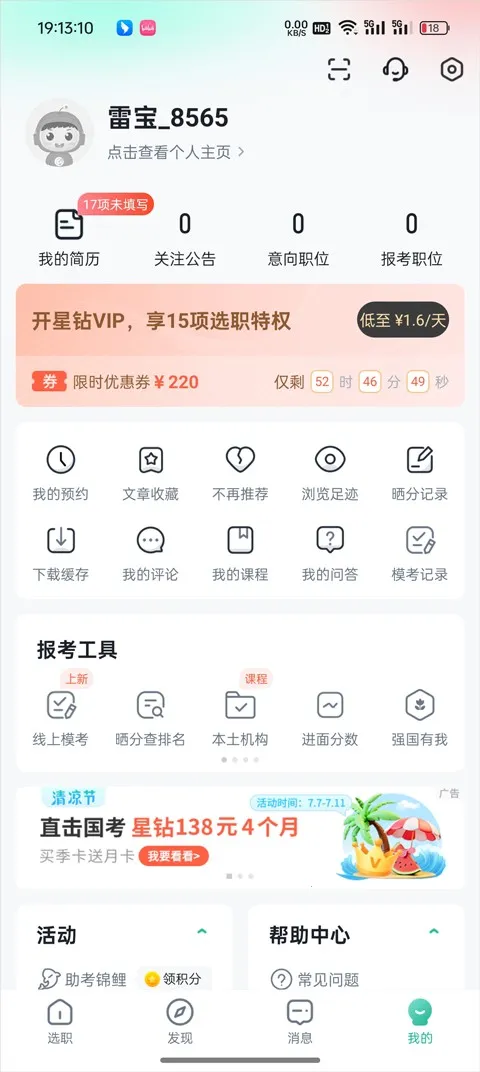The image size is (480, 1072).
Task: Switch to 选职 tab
Action: click(60, 1022)
